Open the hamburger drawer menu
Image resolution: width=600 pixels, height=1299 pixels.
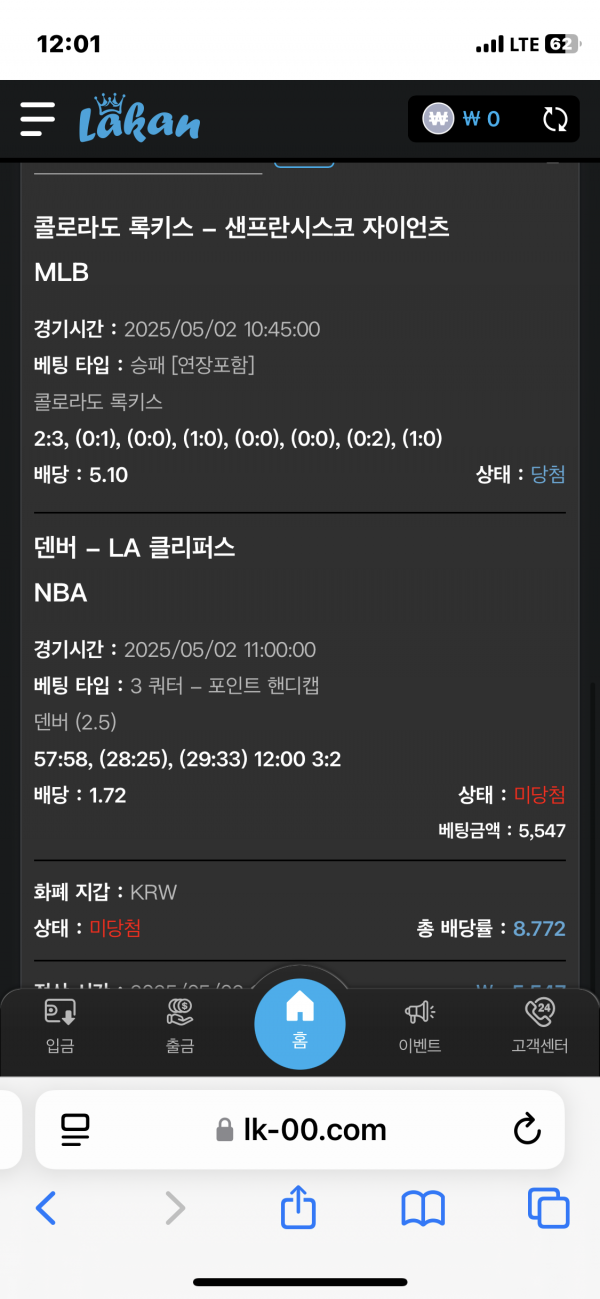[x=37, y=119]
